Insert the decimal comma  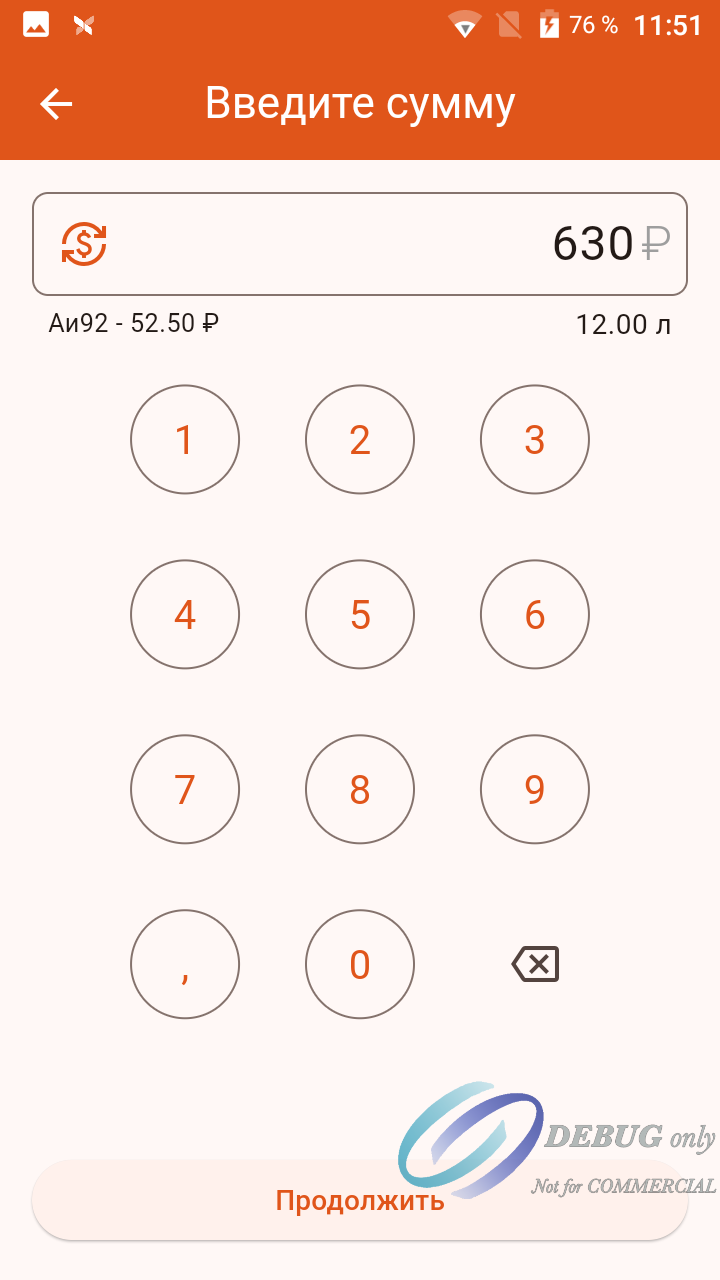click(x=185, y=965)
